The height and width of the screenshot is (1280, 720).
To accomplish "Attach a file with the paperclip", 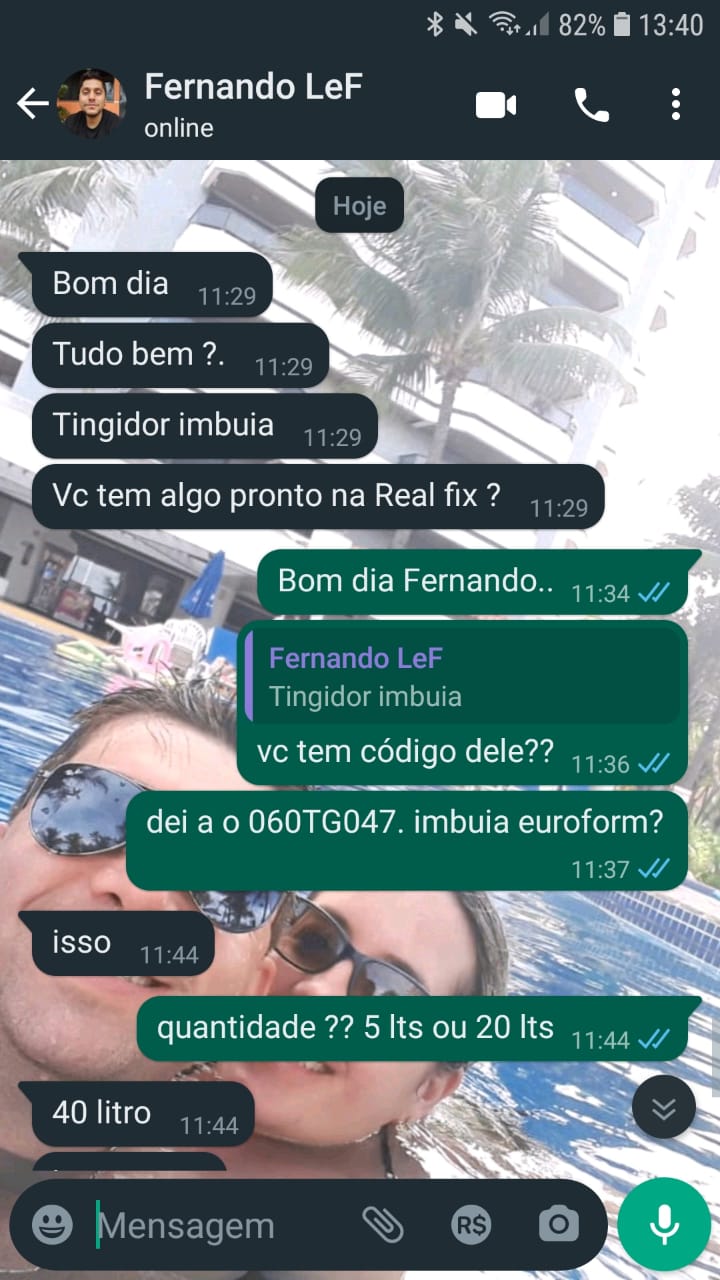I will pyautogui.click(x=381, y=1224).
